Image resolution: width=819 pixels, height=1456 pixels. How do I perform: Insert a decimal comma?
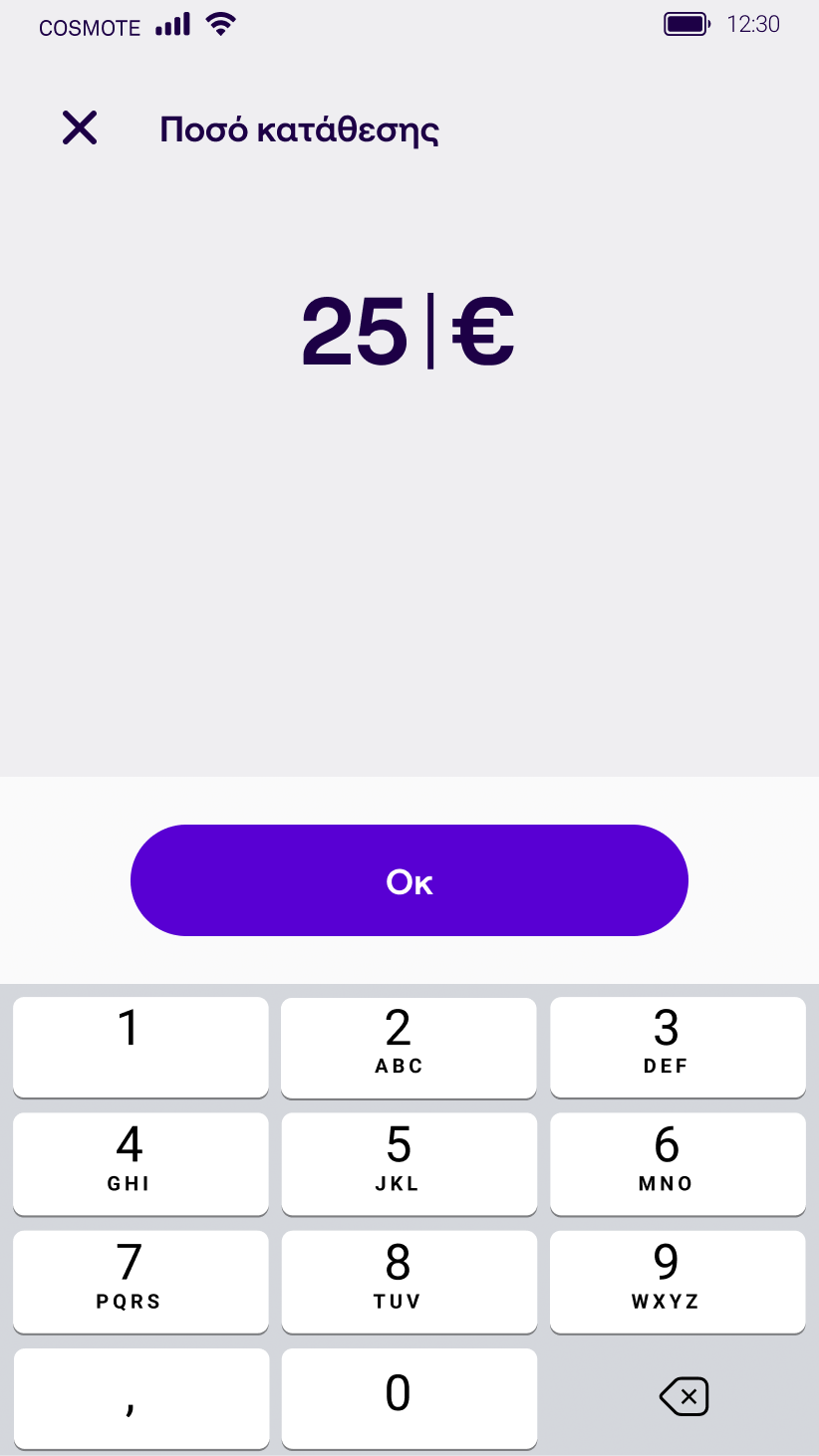[x=140, y=1398]
